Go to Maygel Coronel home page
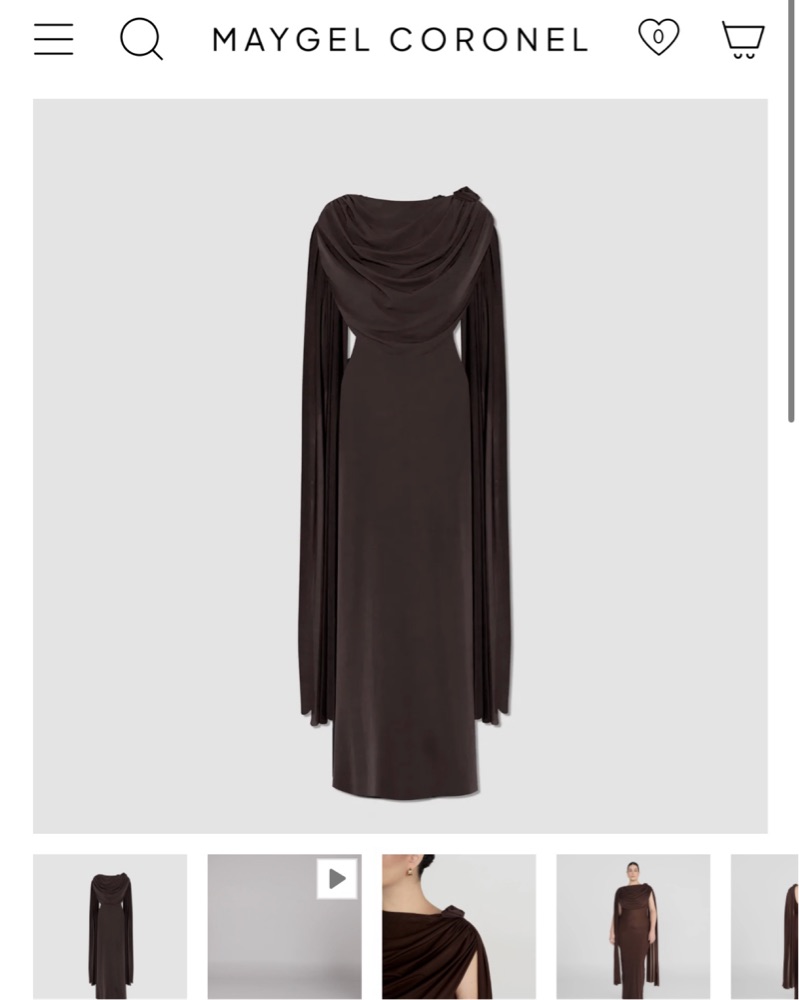The image size is (799, 1000). pyautogui.click(x=400, y=40)
